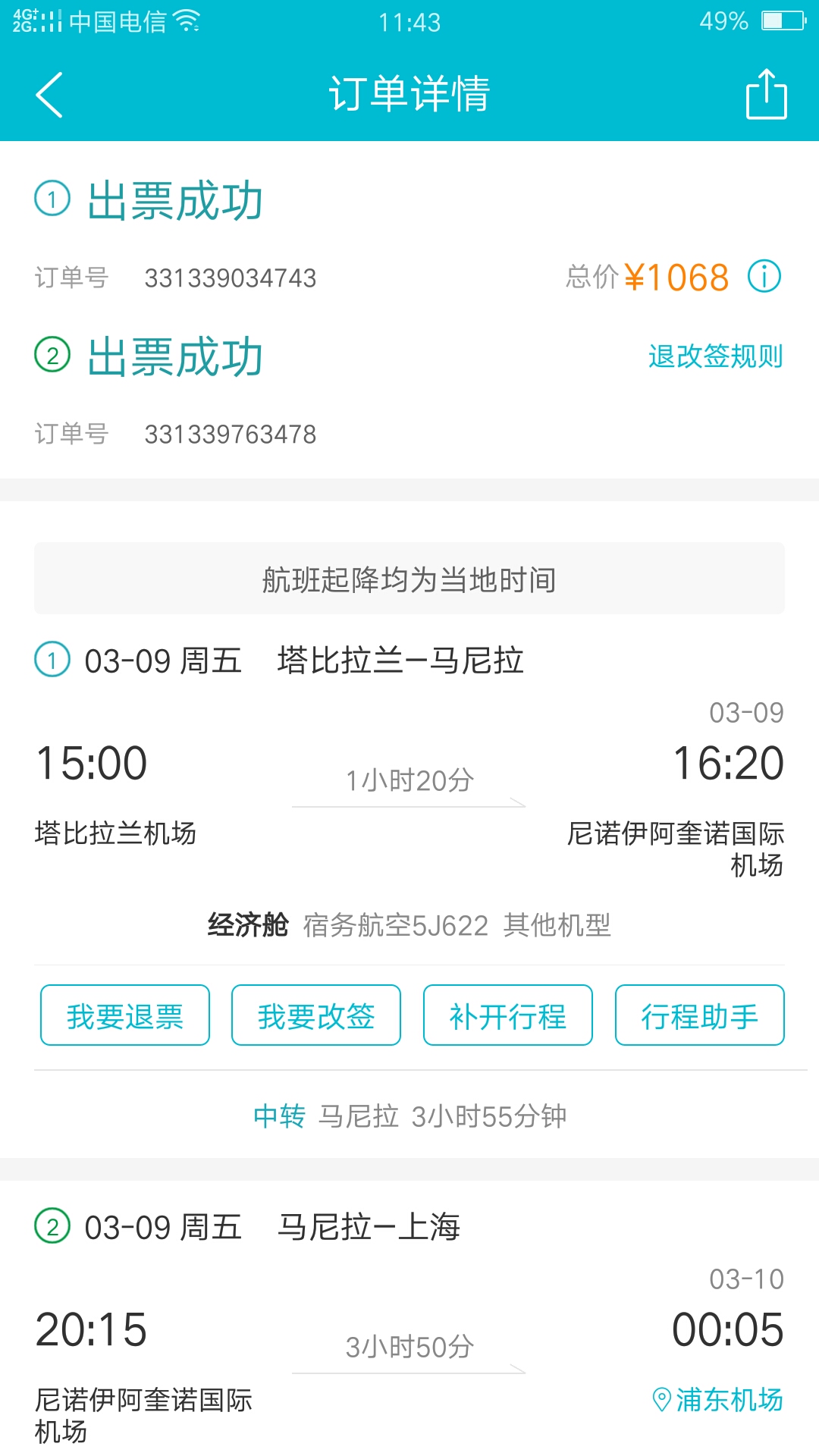View 浦东机场 location on the map
Image resolution: width=819 pixels, height=1456 pixels.
[718, 1399]
